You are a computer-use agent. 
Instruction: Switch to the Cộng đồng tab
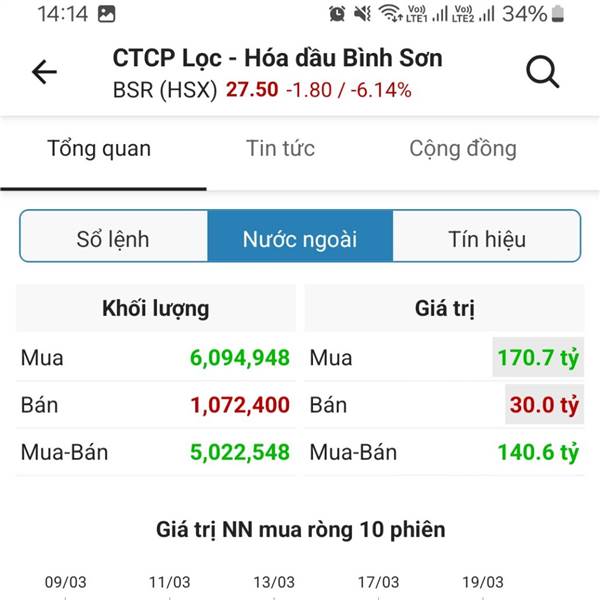(463, 150)
